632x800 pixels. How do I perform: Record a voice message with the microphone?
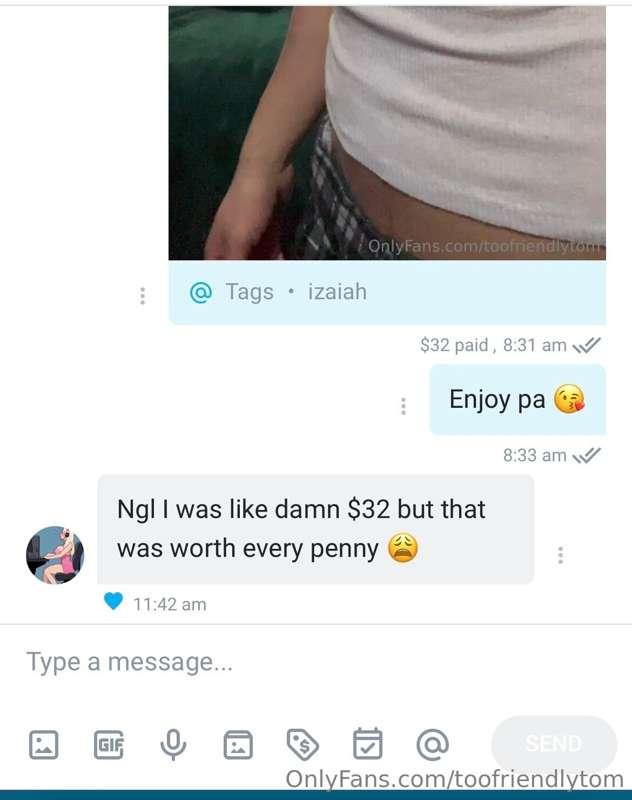172,744
